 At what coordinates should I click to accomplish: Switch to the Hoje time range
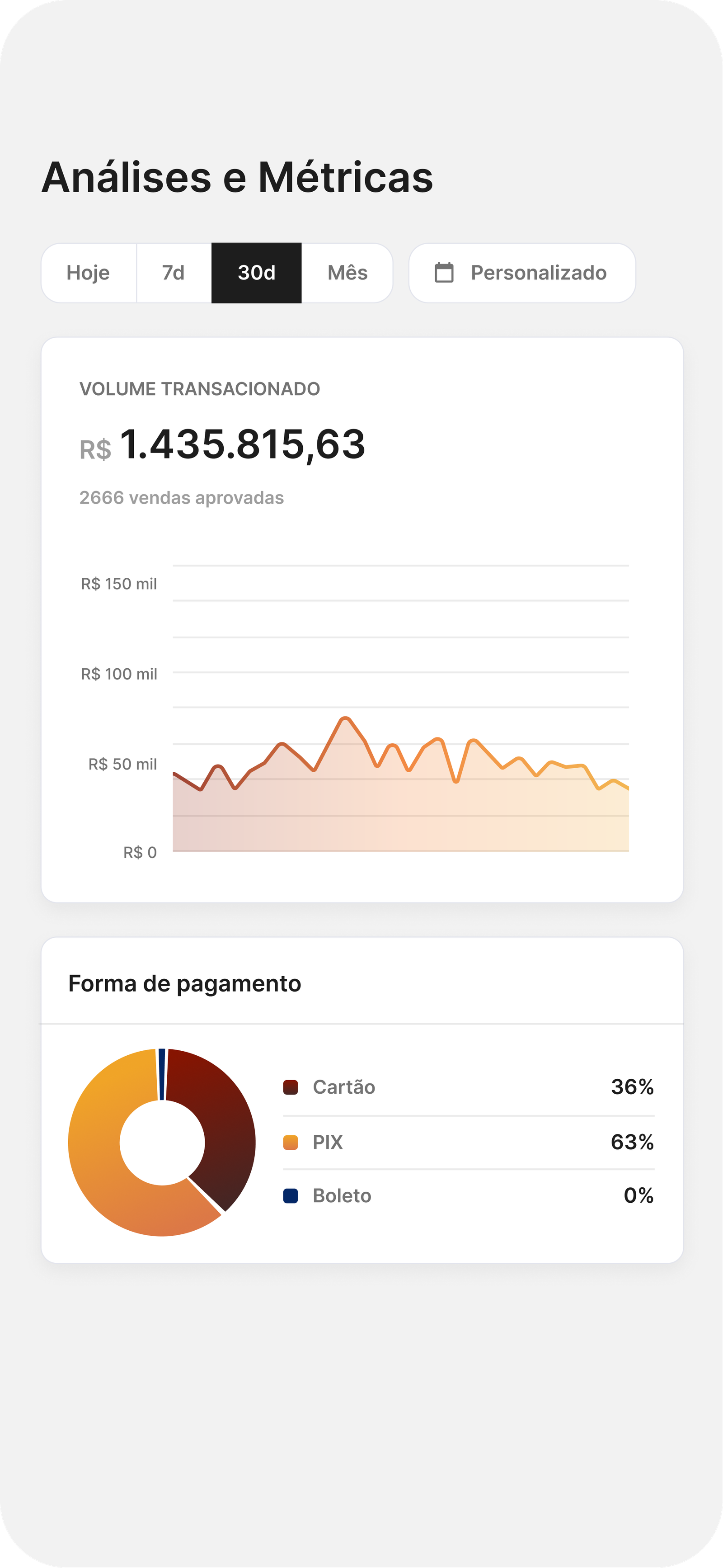pos(89,273)
